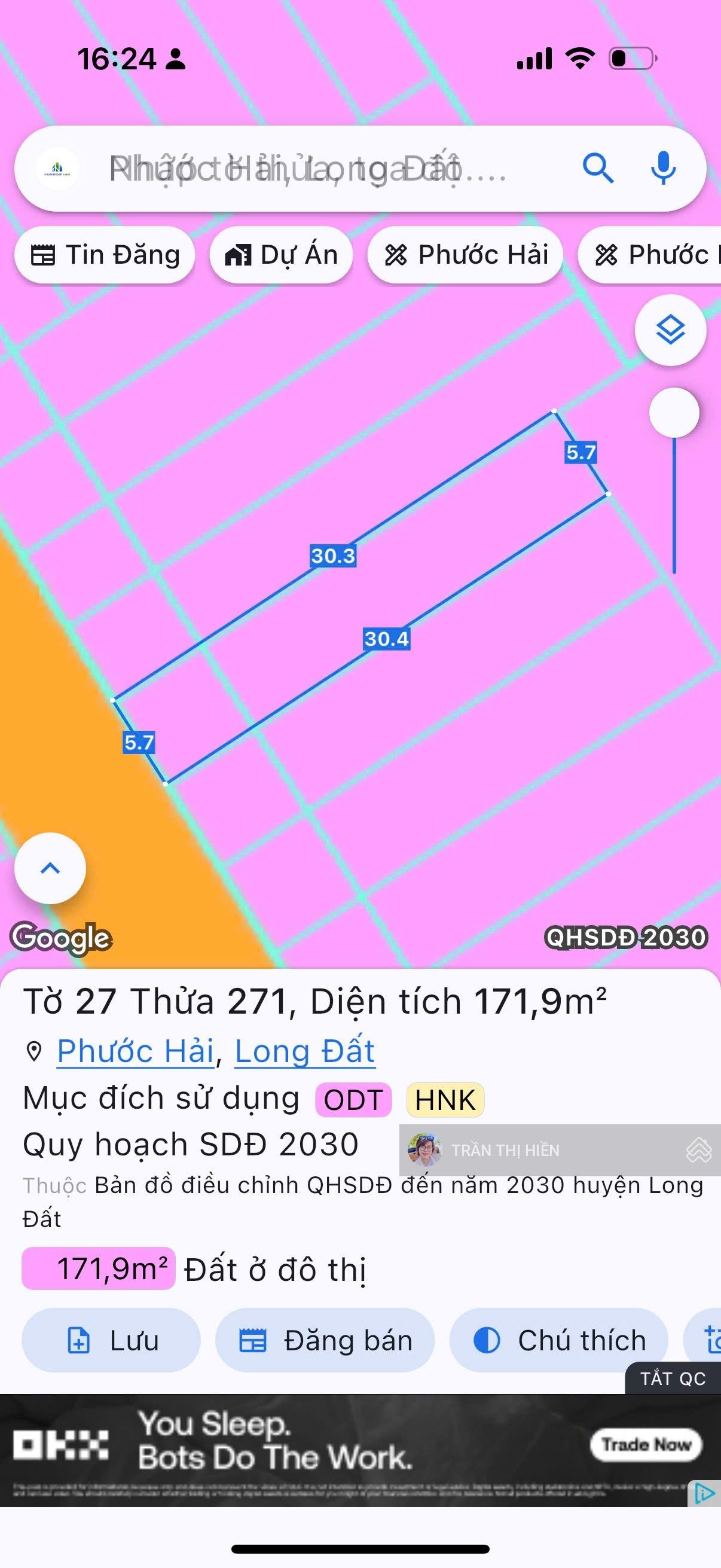The width and height of the screenshot is (721, 1568).
Task: Tap the house icon on the Dự Án chip
Action: coord(239,254)
